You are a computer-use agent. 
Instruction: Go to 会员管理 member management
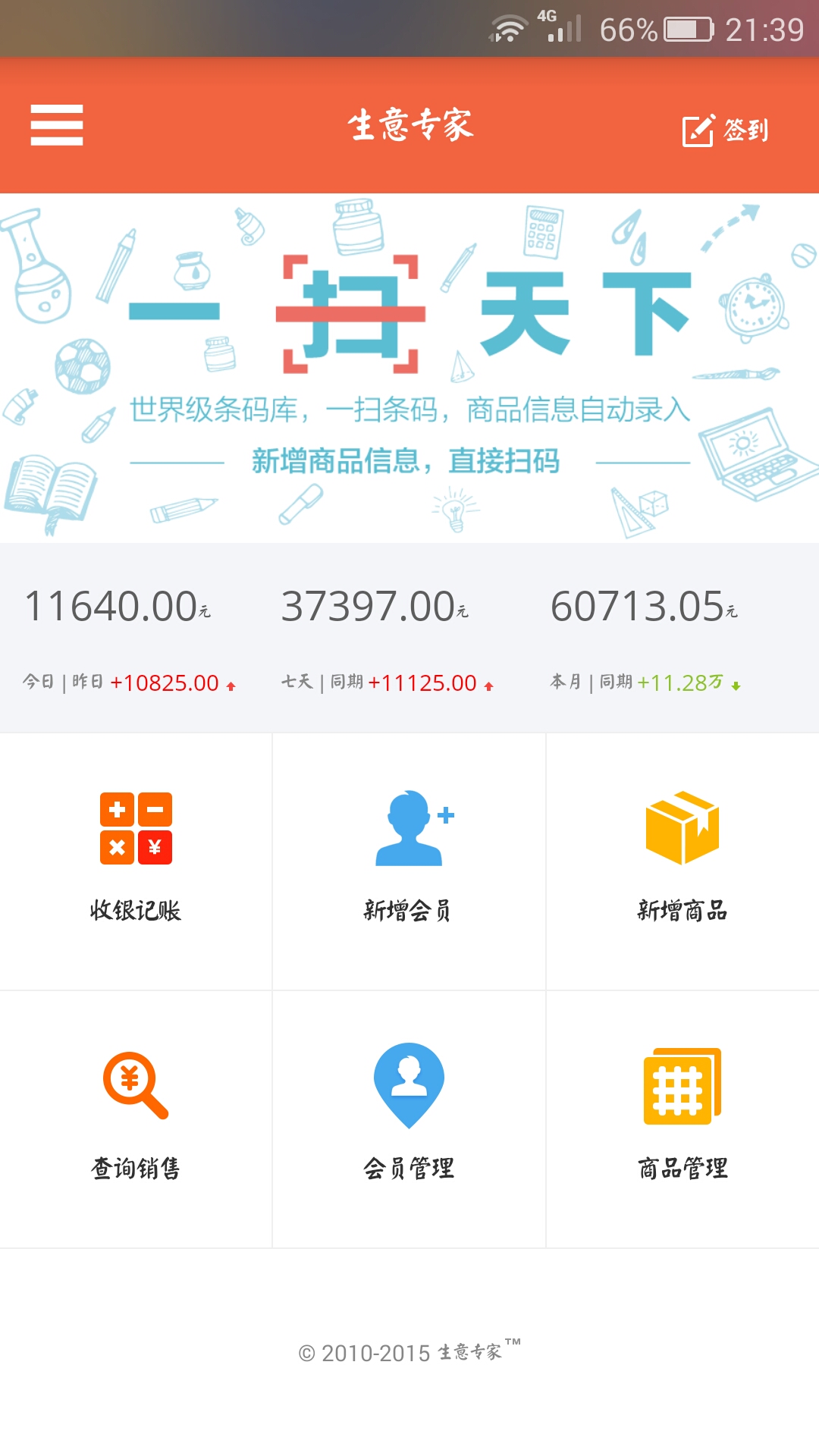409,1119
